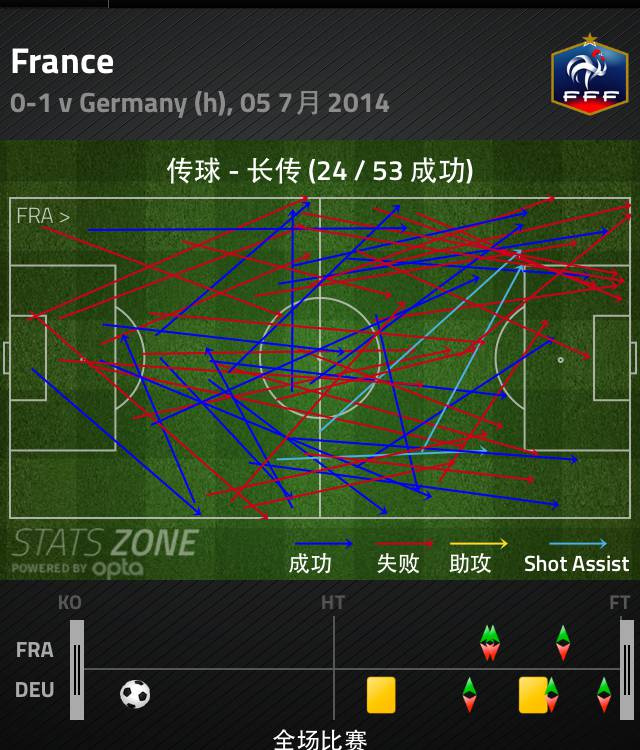
Task: Select the right FT timeline slider handle
Action: (627, 669)
